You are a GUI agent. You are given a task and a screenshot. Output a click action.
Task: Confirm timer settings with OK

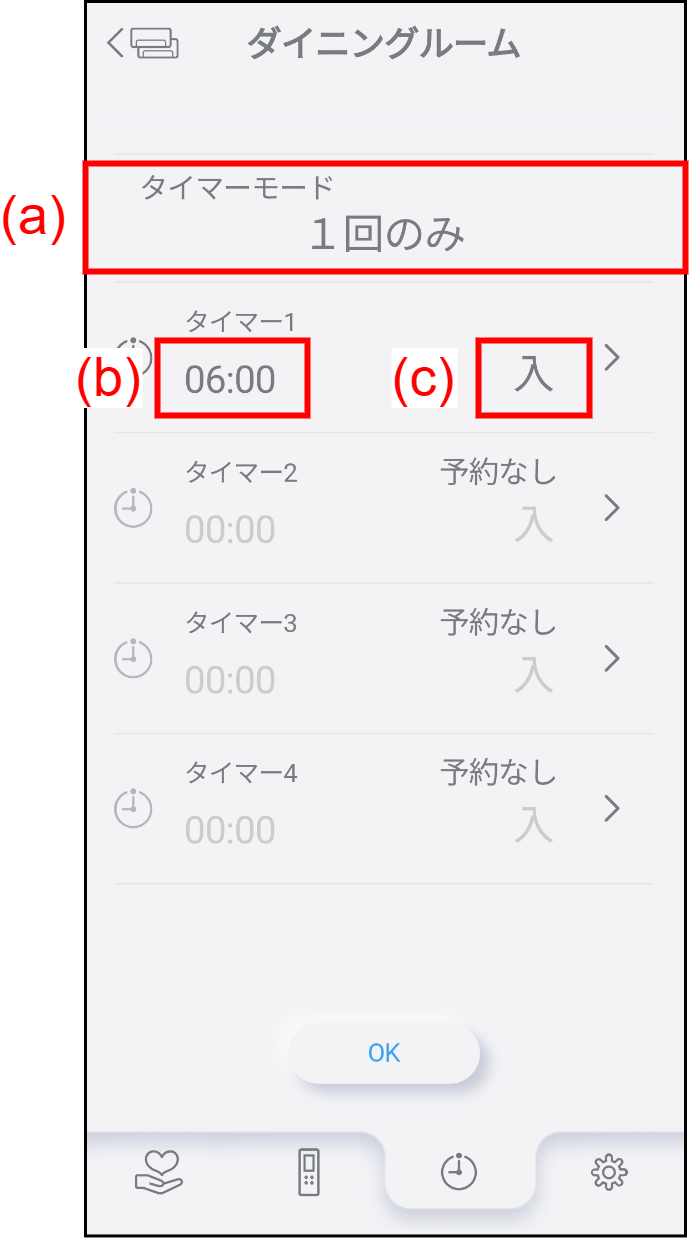(x=384, y=1052)
